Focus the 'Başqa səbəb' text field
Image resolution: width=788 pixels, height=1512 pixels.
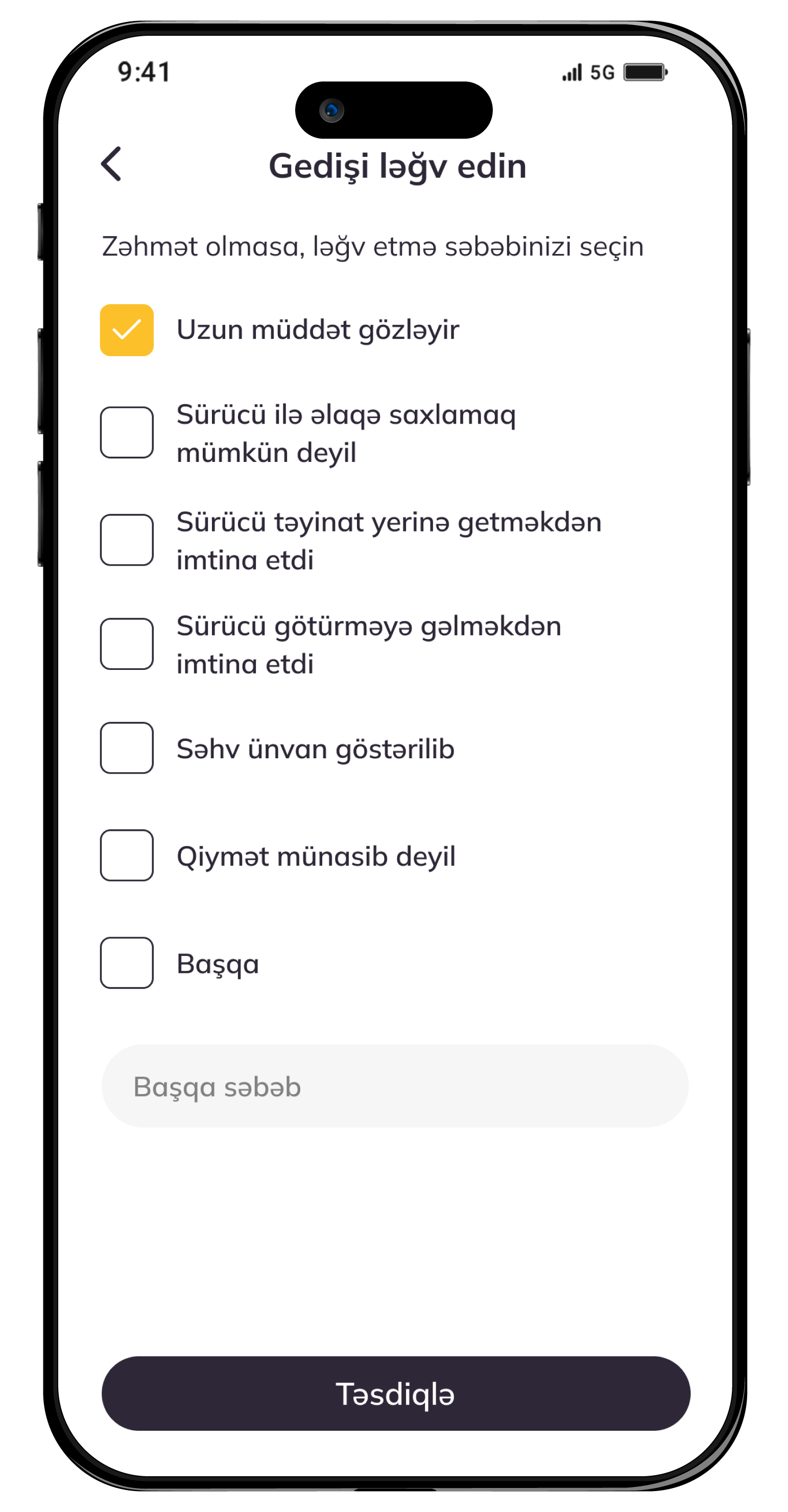coord(395,1086)
